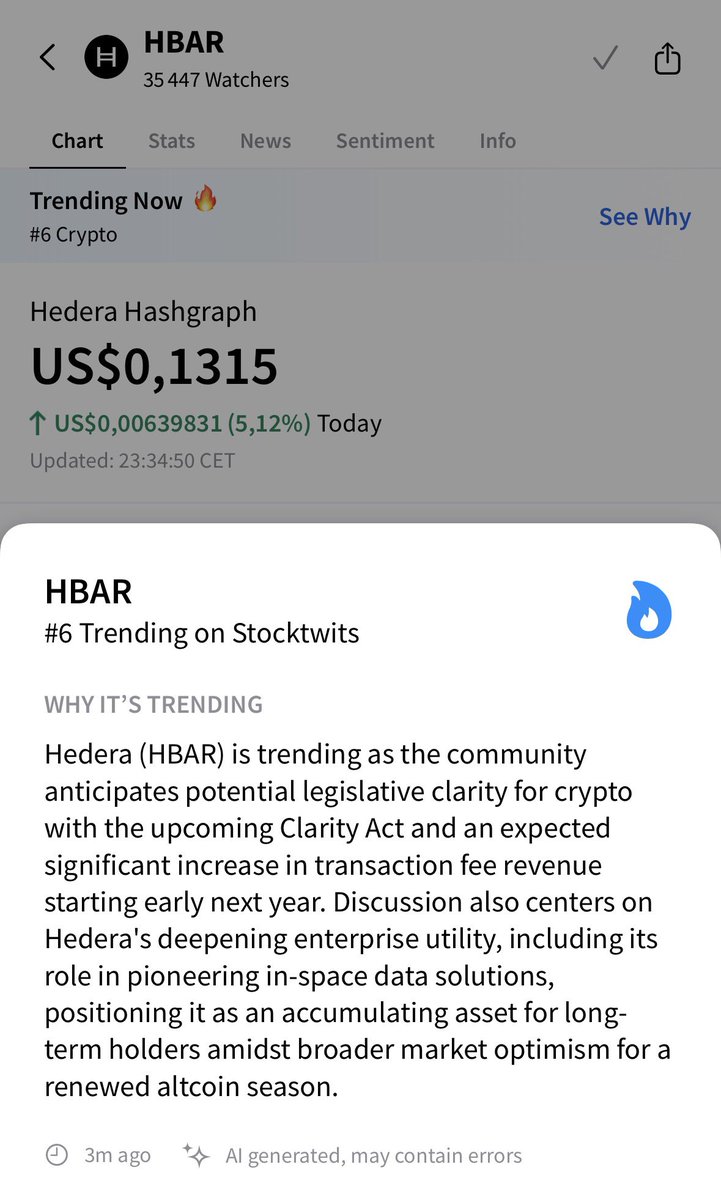
Task: Go back with the back arrow
Action: coord(46,57)
